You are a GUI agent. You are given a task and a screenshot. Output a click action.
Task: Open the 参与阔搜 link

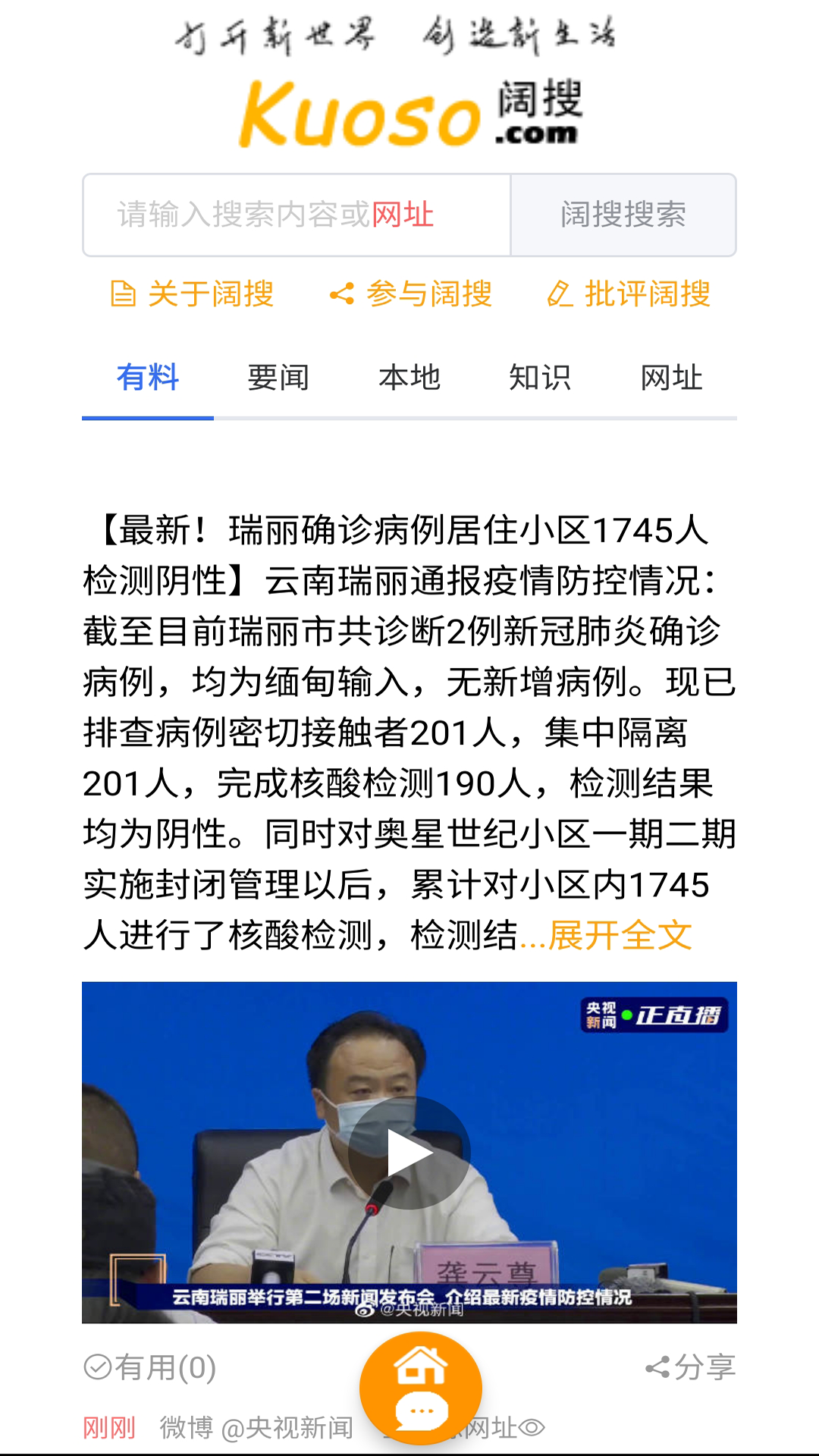click(411, 294)
